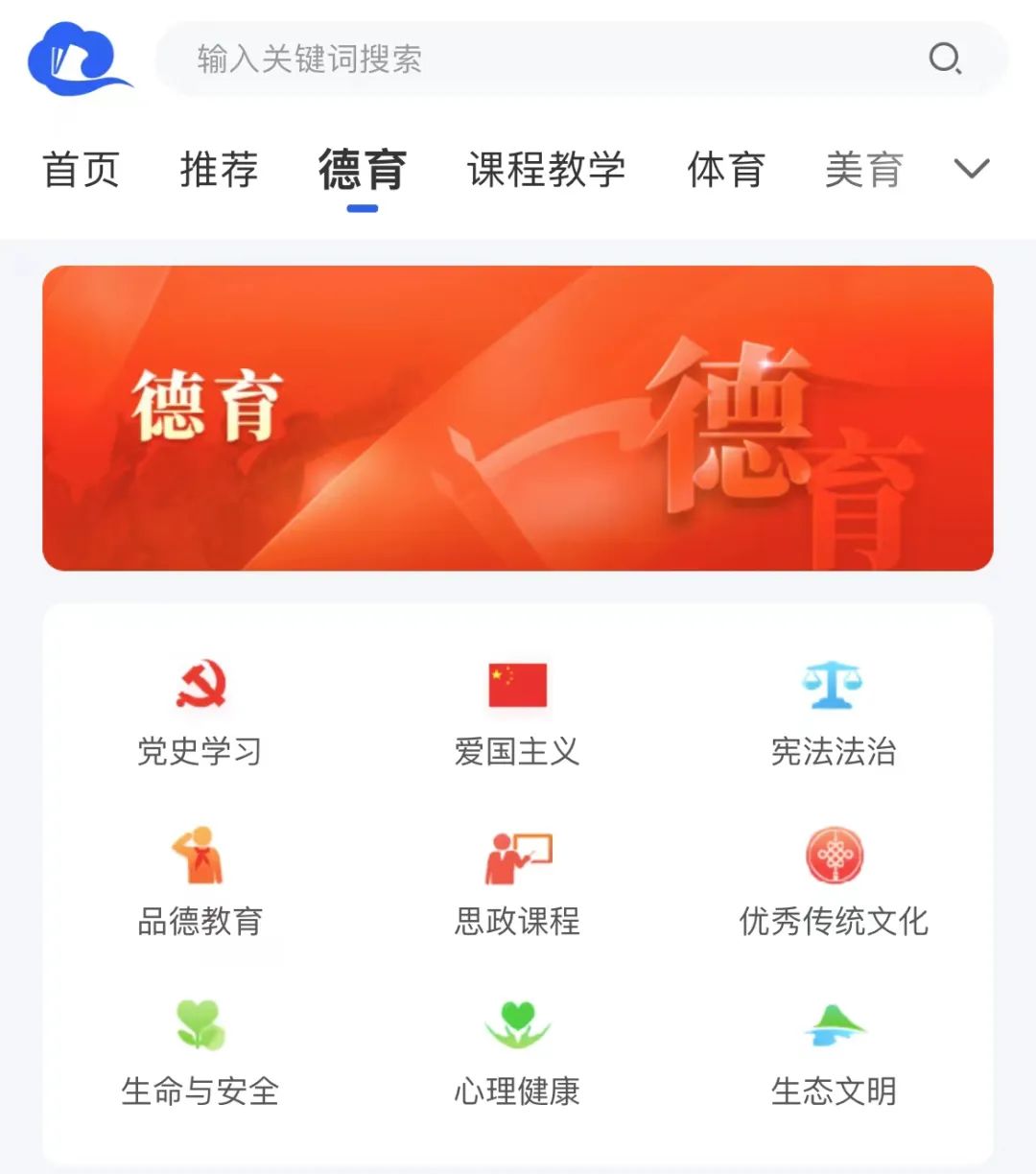Open 优秀传统文化 via the Chinese knot icon
Viewport: 1036px width, 1174px height.
coord(835,855)
